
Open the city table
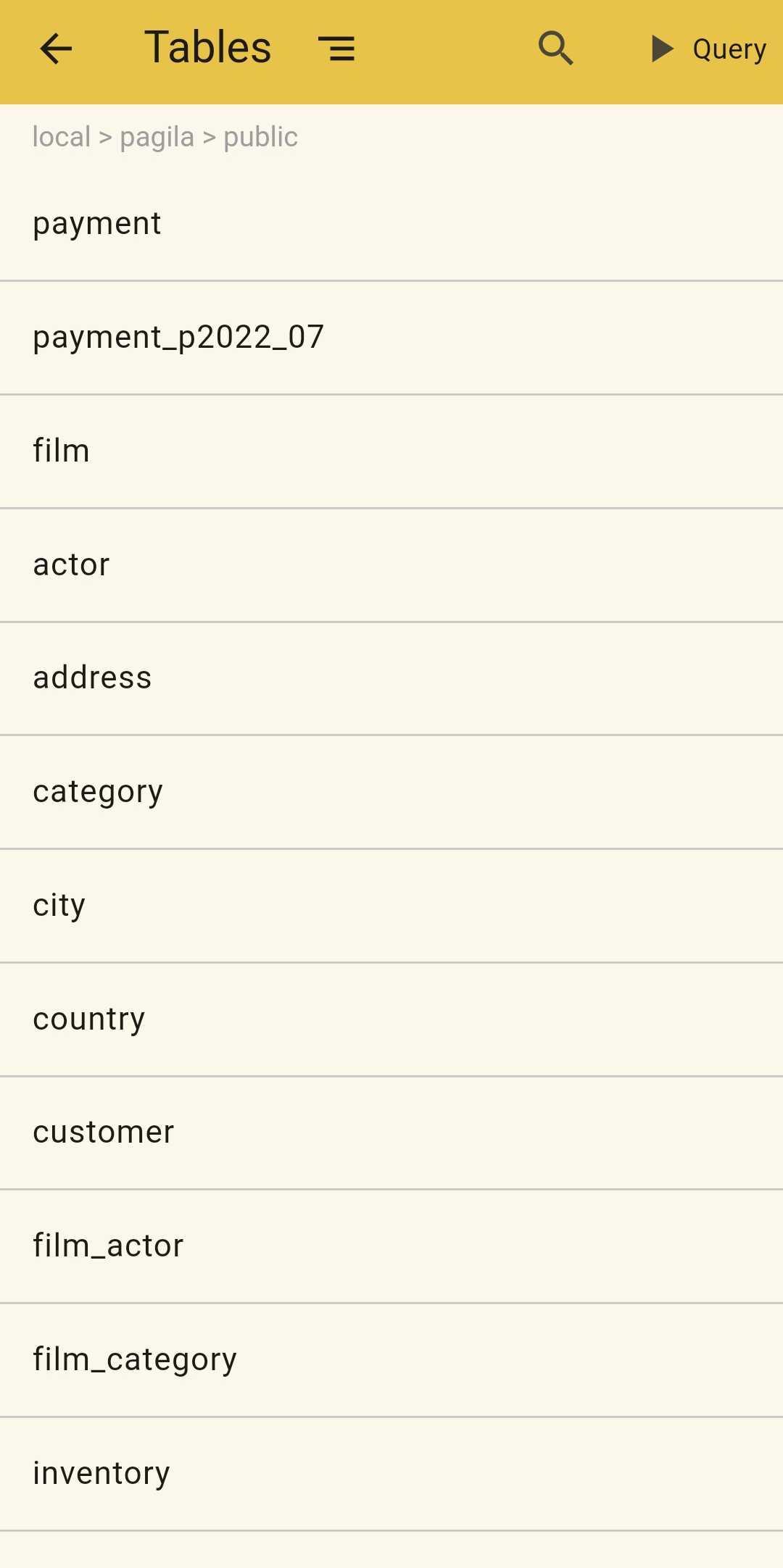(x=391, y=906)
